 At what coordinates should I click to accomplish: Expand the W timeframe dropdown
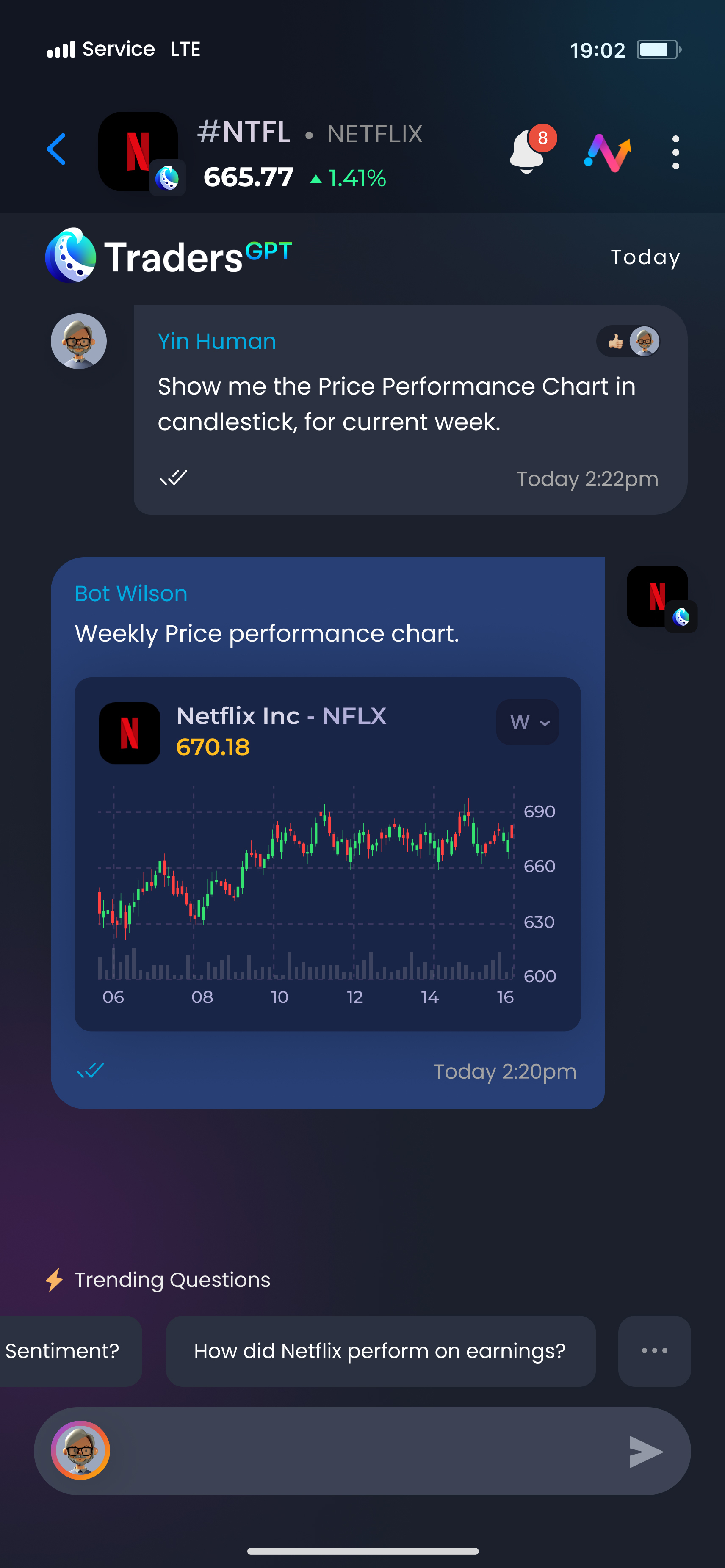[527, 722]
